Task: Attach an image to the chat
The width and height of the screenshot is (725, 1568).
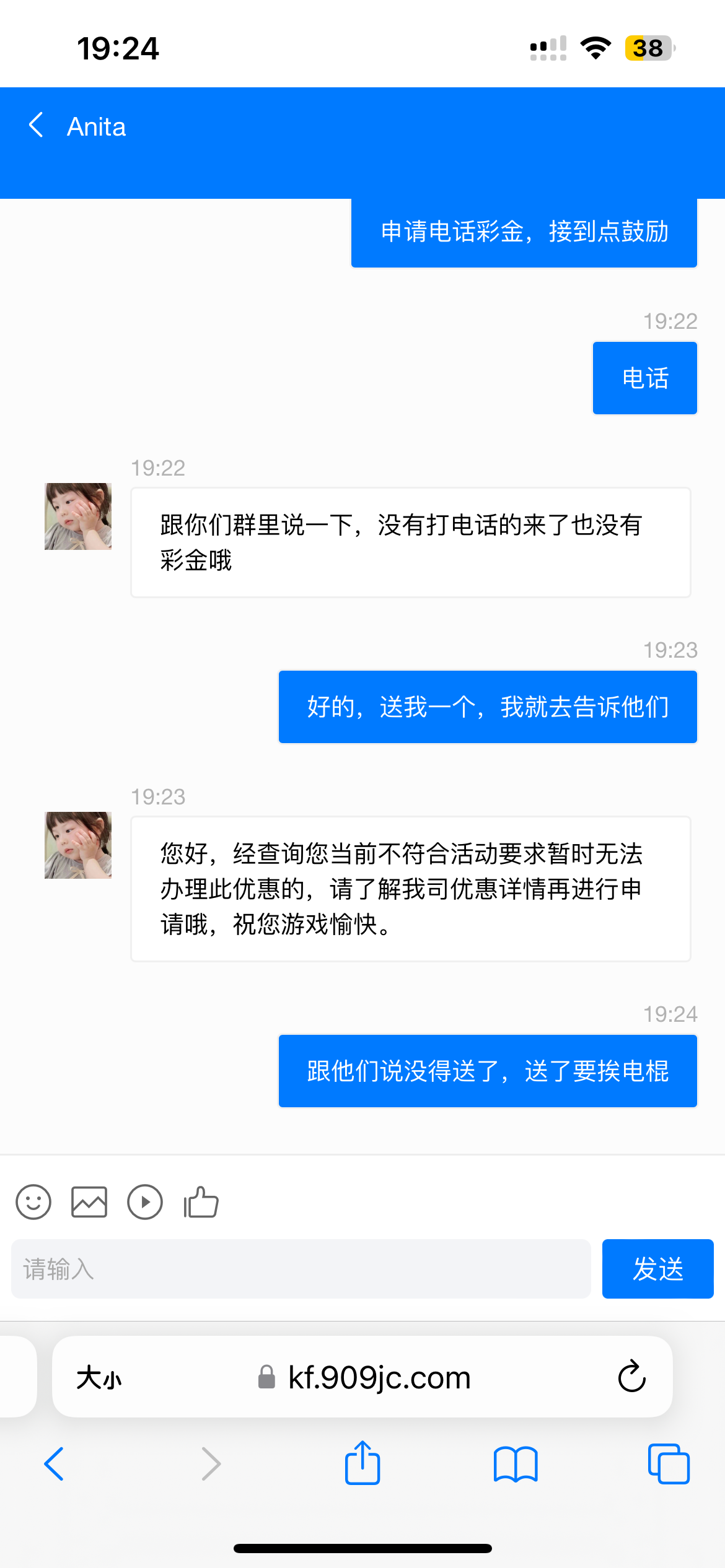Action: [x=89, y=1203]
